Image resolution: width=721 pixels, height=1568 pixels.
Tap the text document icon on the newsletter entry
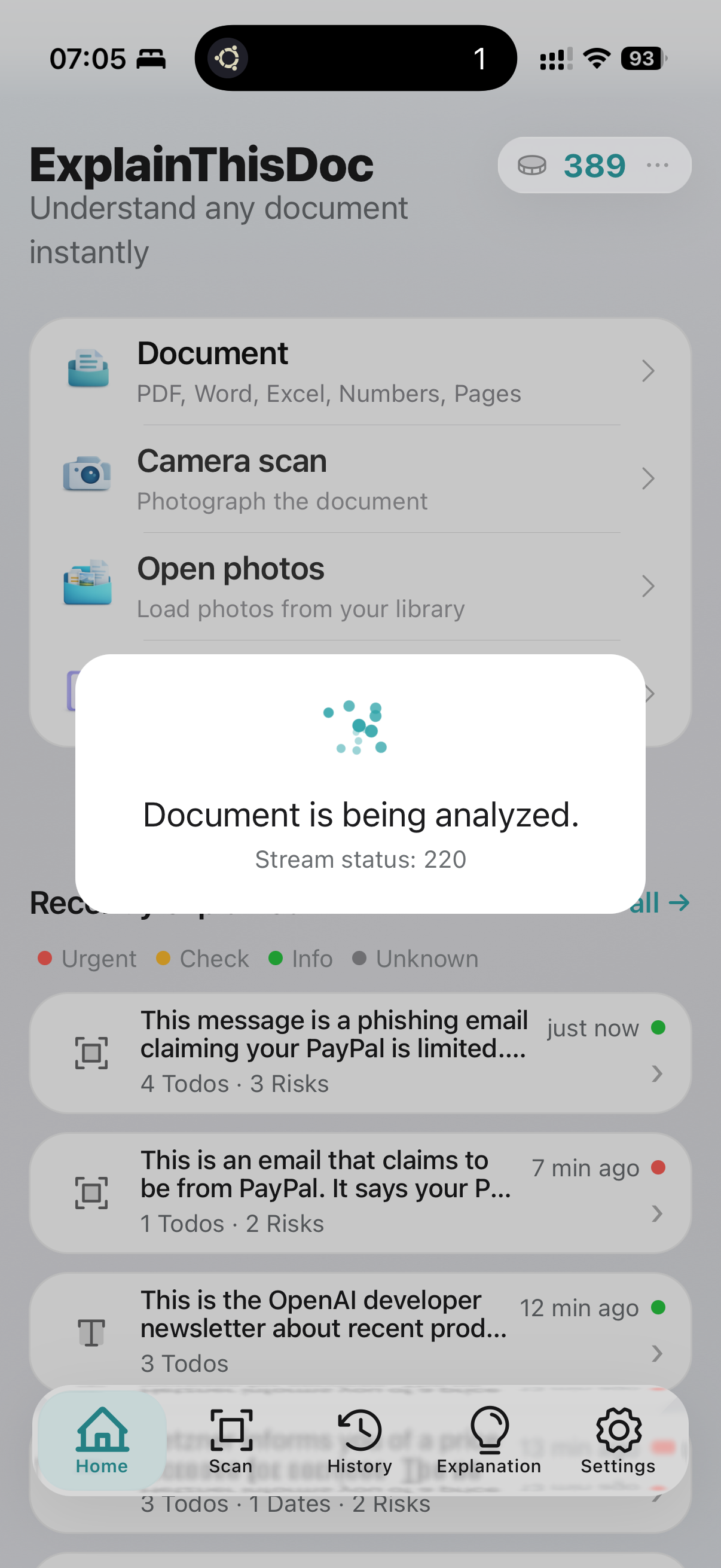click(x=93, y=1331)
